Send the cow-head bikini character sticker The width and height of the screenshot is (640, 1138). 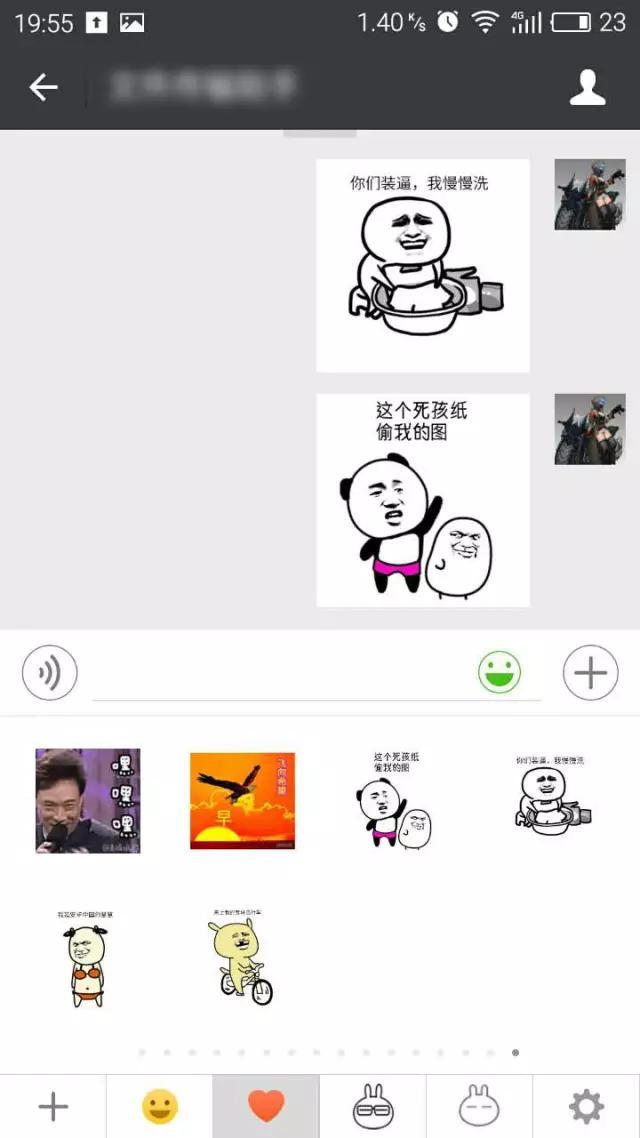(x=86, y=958)
